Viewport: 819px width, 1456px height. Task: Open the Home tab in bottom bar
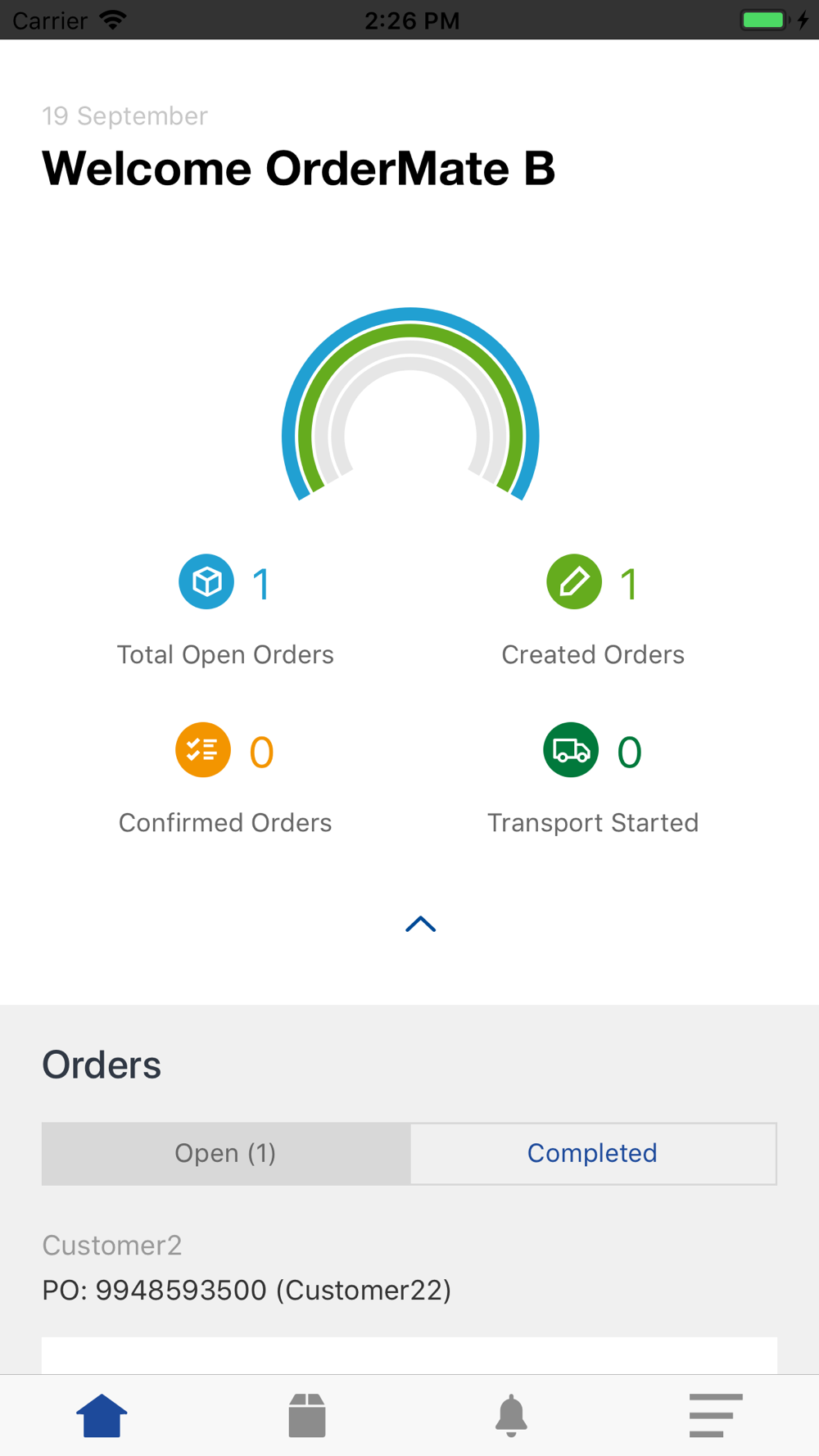point(102,1415)
